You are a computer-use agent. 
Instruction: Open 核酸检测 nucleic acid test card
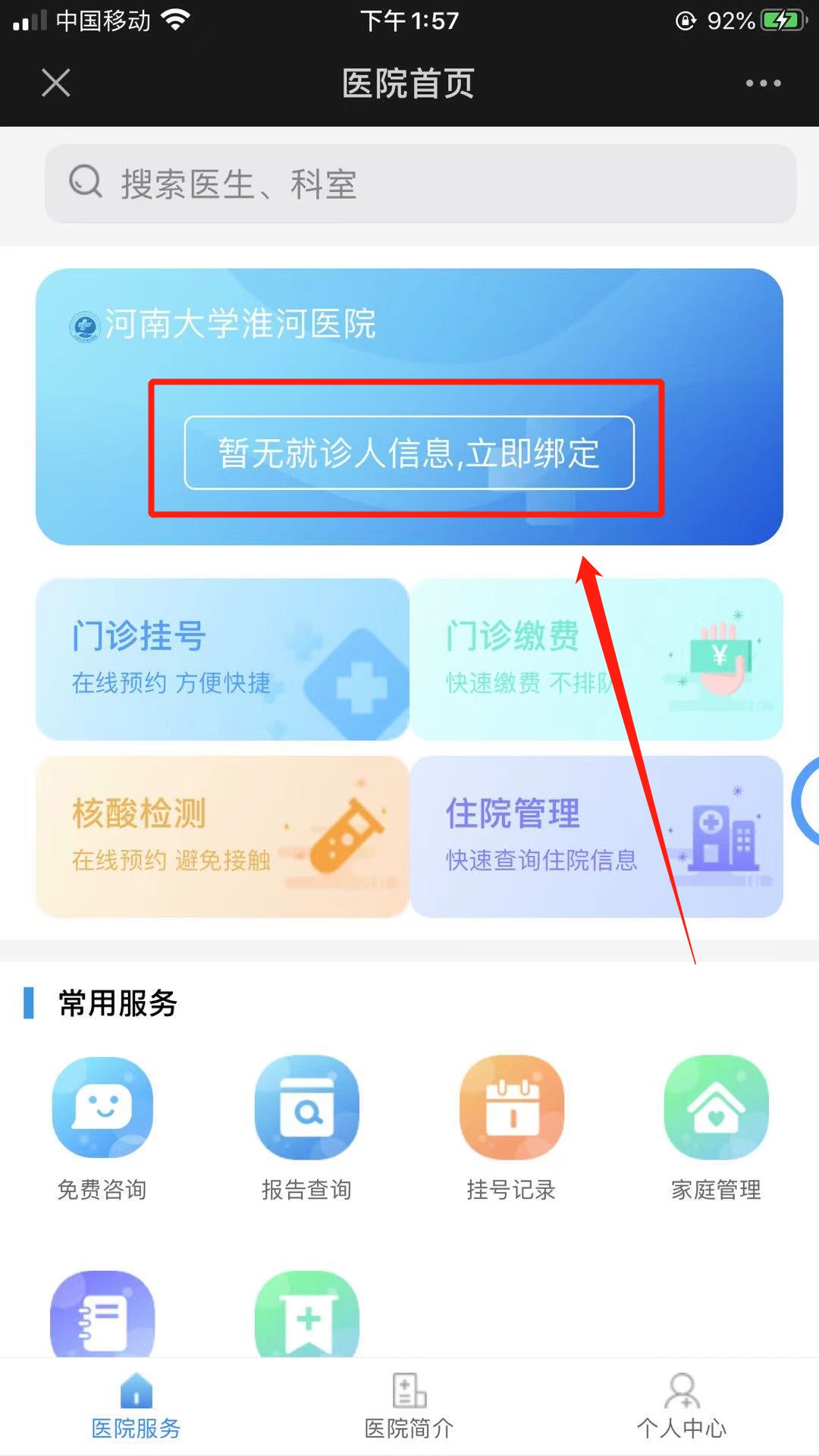[222, 836]
